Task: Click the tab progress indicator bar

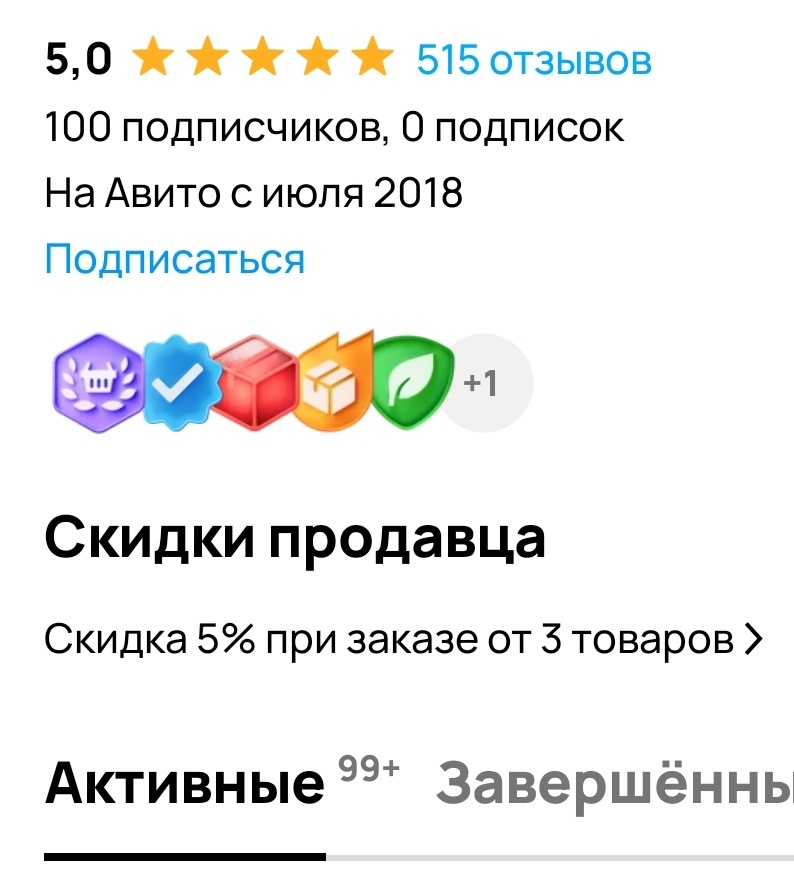Action: tap(185, 858)
